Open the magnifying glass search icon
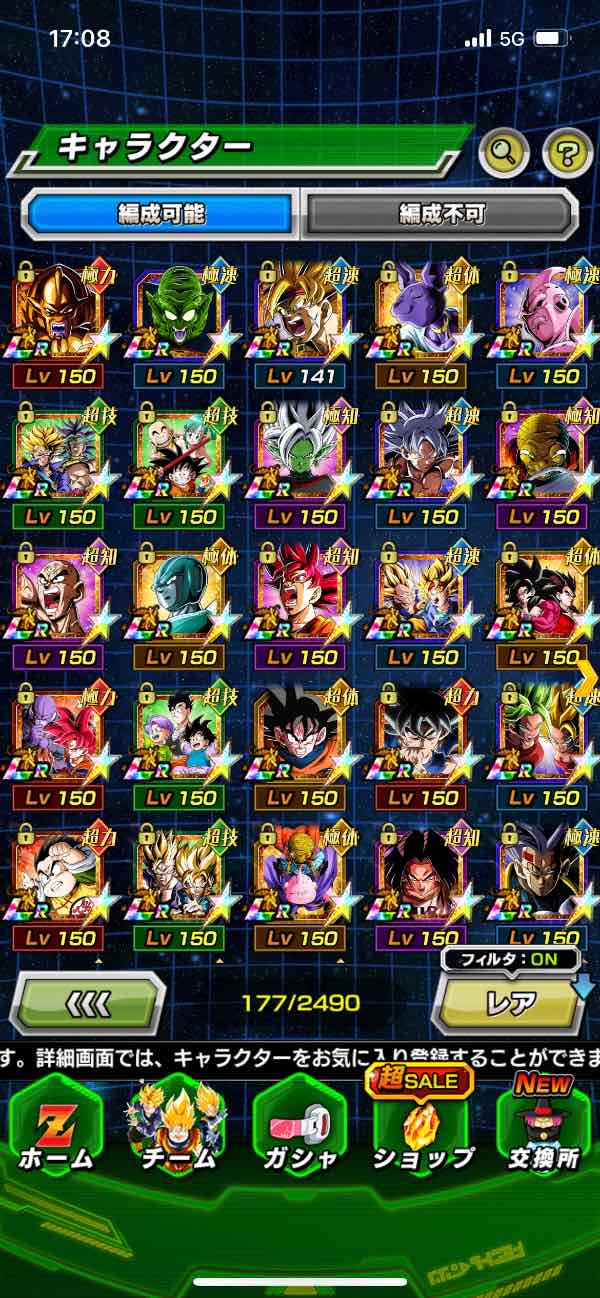This screenshot has width=600, height=1298. [504, 153]
